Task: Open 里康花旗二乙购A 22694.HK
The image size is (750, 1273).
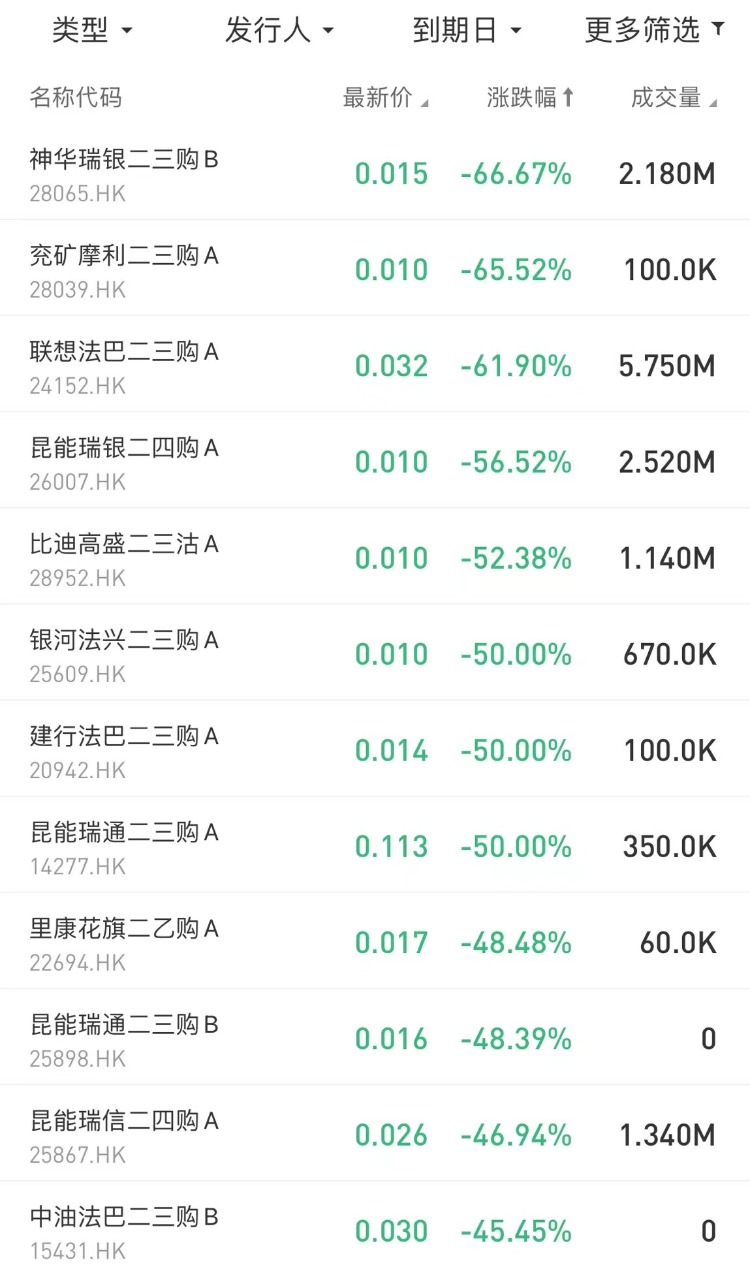Action: [375, 942]
